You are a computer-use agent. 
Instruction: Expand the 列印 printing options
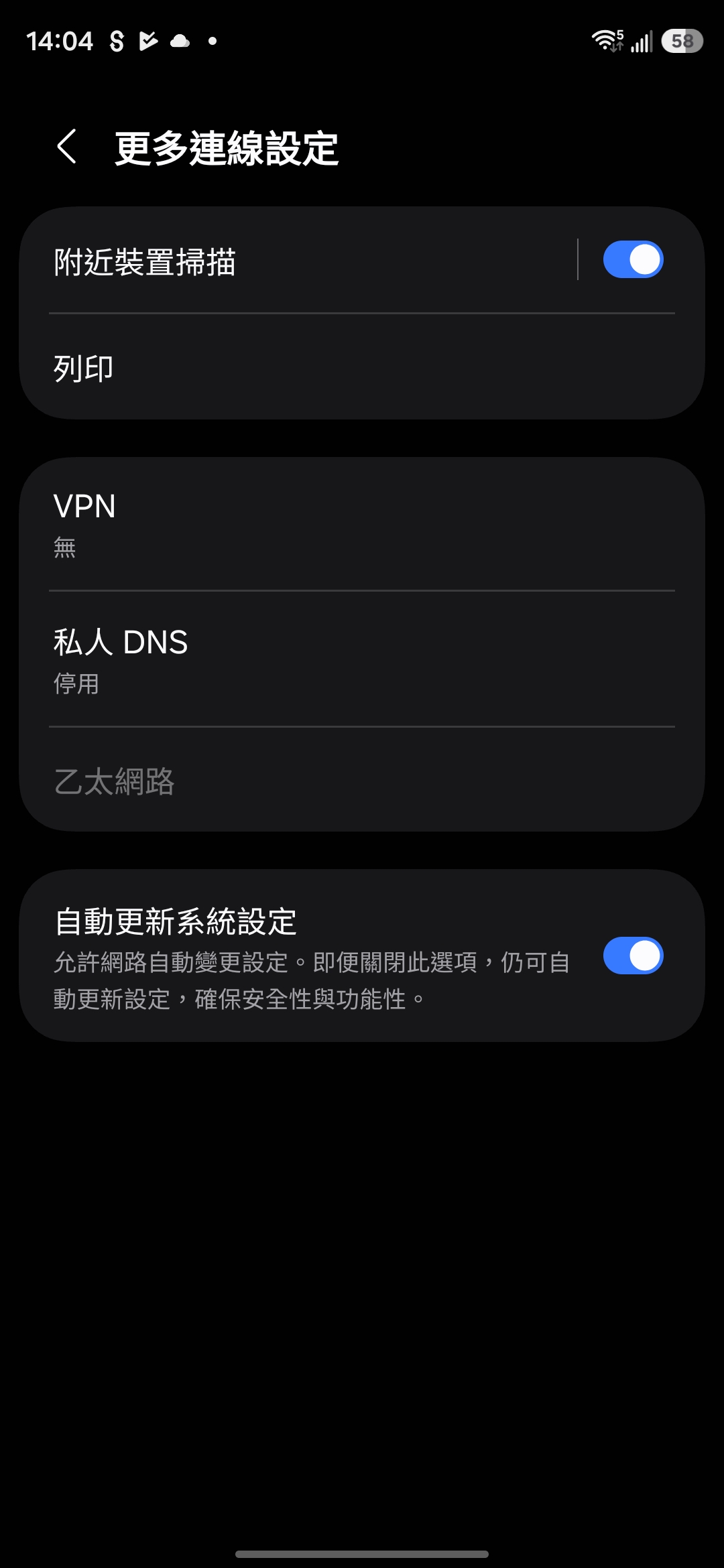362,367
